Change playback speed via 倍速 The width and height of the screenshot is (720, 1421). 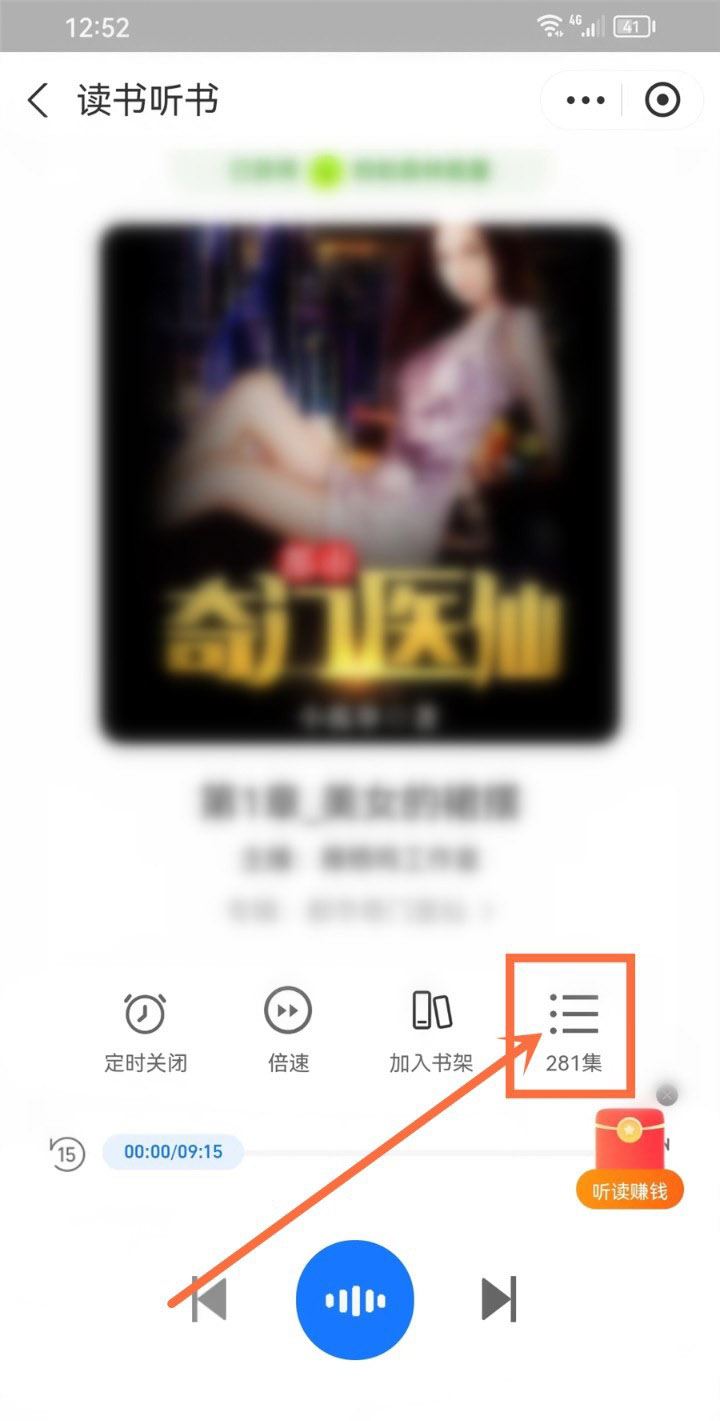(288, 1031)
